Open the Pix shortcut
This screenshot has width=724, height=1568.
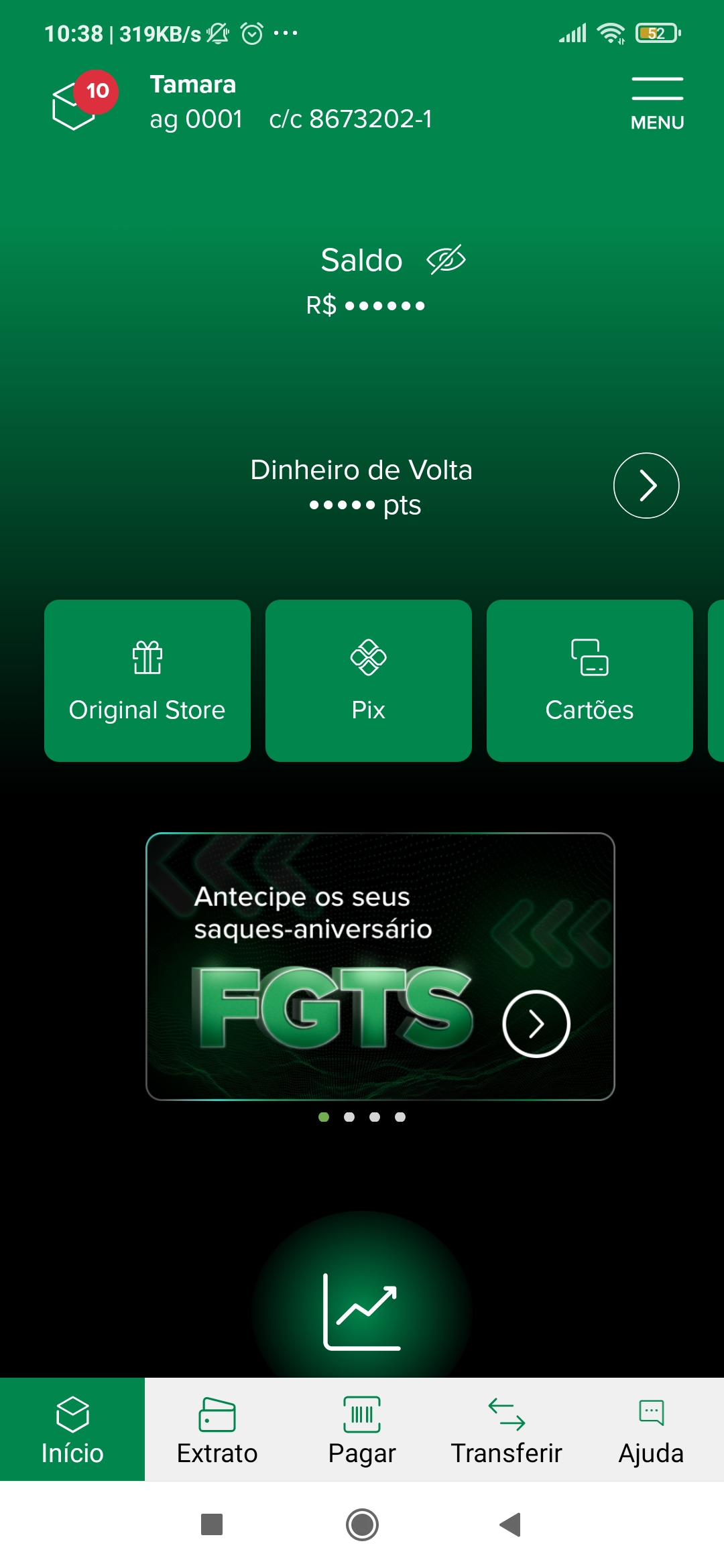(369, 680)
